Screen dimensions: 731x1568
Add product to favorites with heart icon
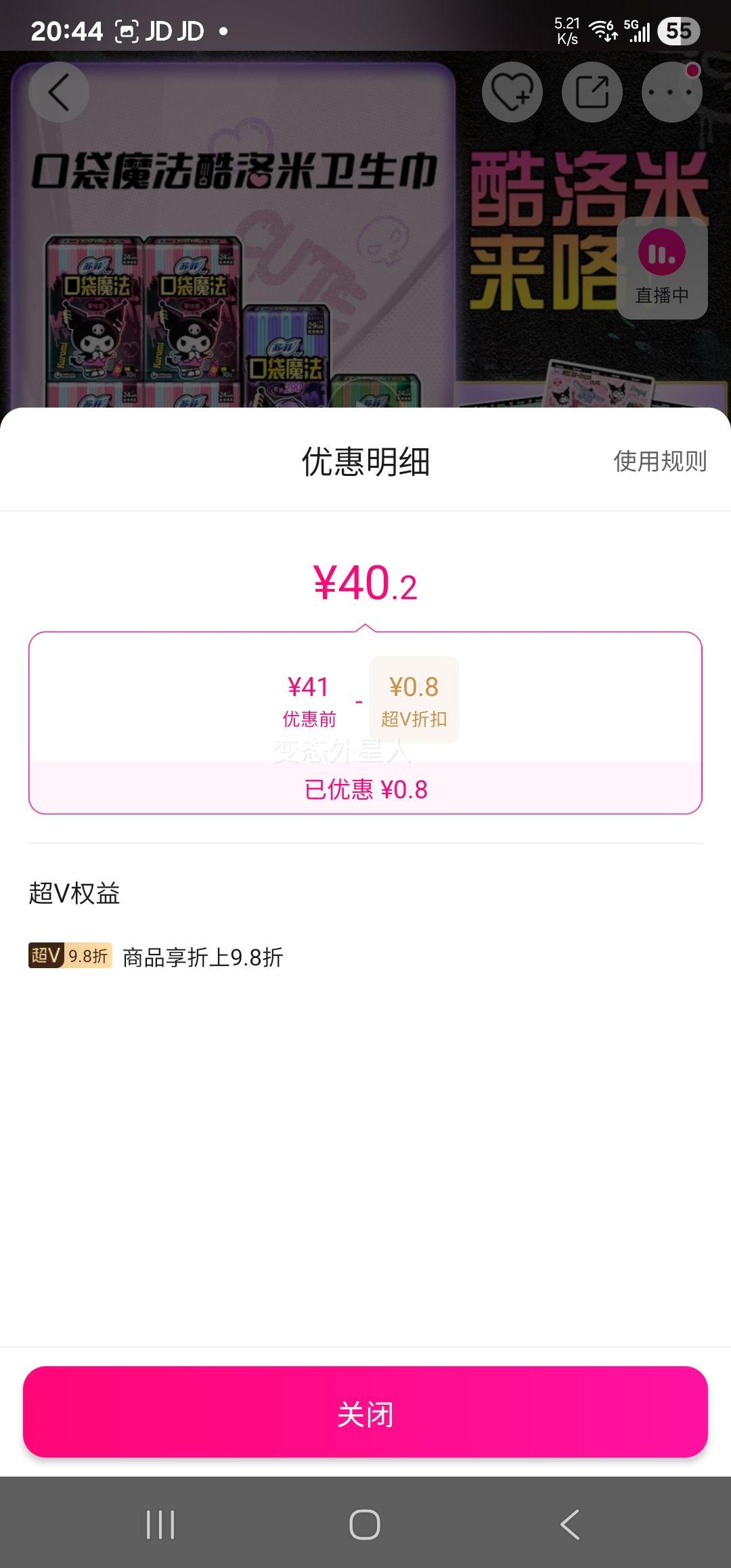click(512, 91)
